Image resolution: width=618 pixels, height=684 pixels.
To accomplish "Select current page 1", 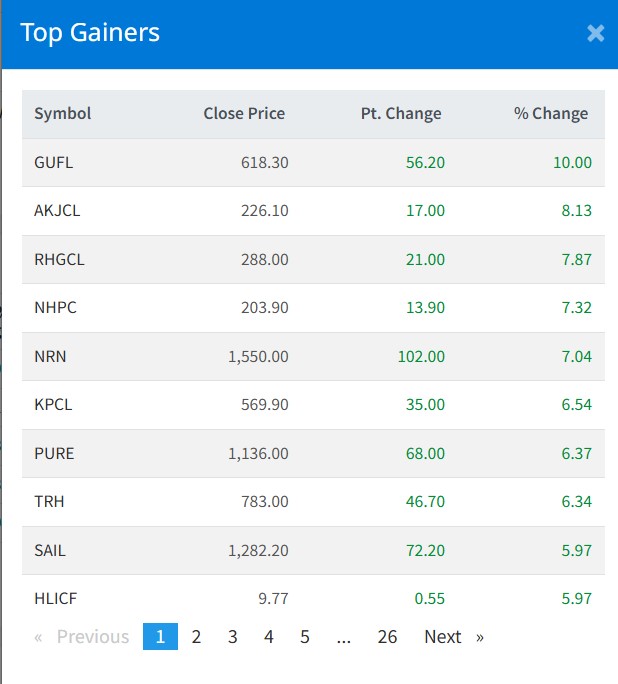I will (x=160, y=637).
